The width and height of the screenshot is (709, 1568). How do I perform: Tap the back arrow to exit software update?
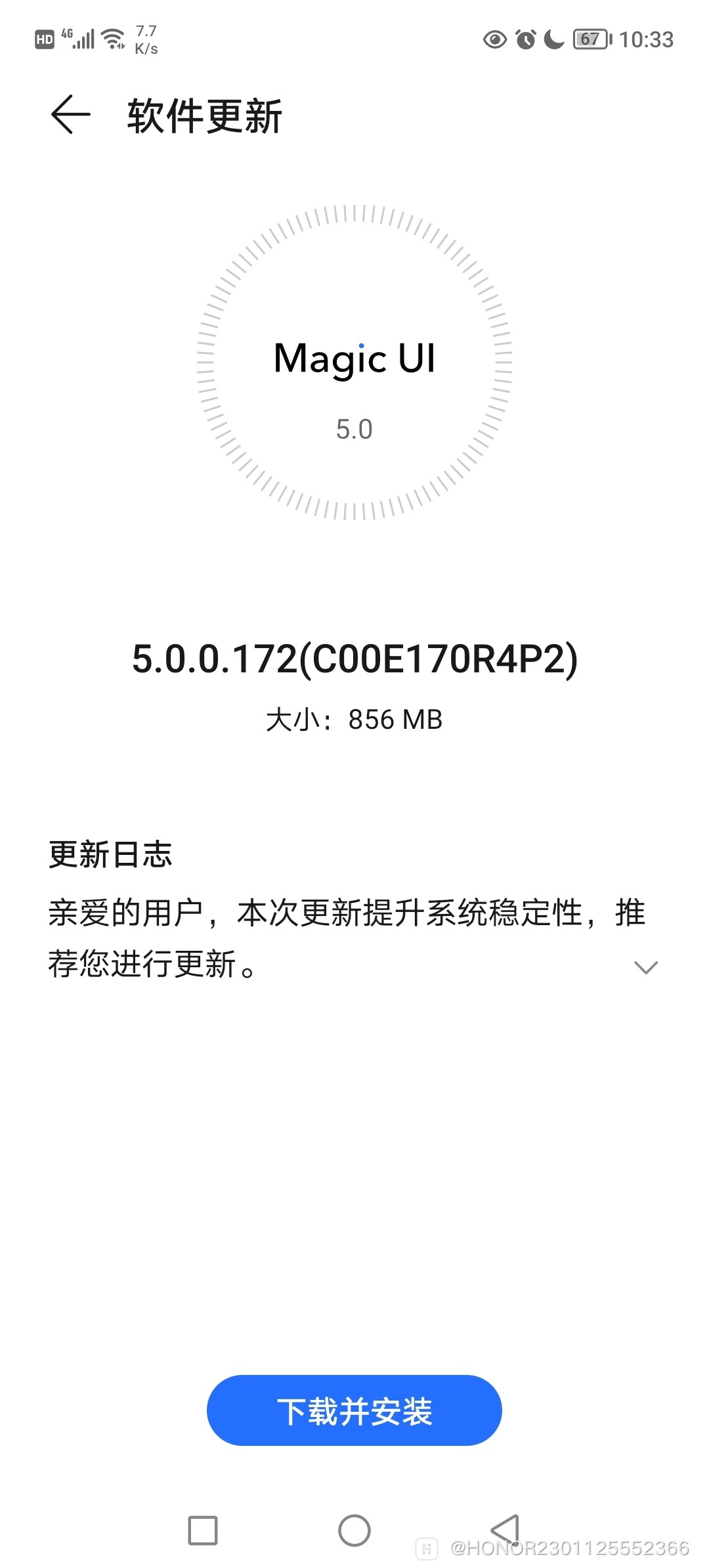[x=70, y=115]
